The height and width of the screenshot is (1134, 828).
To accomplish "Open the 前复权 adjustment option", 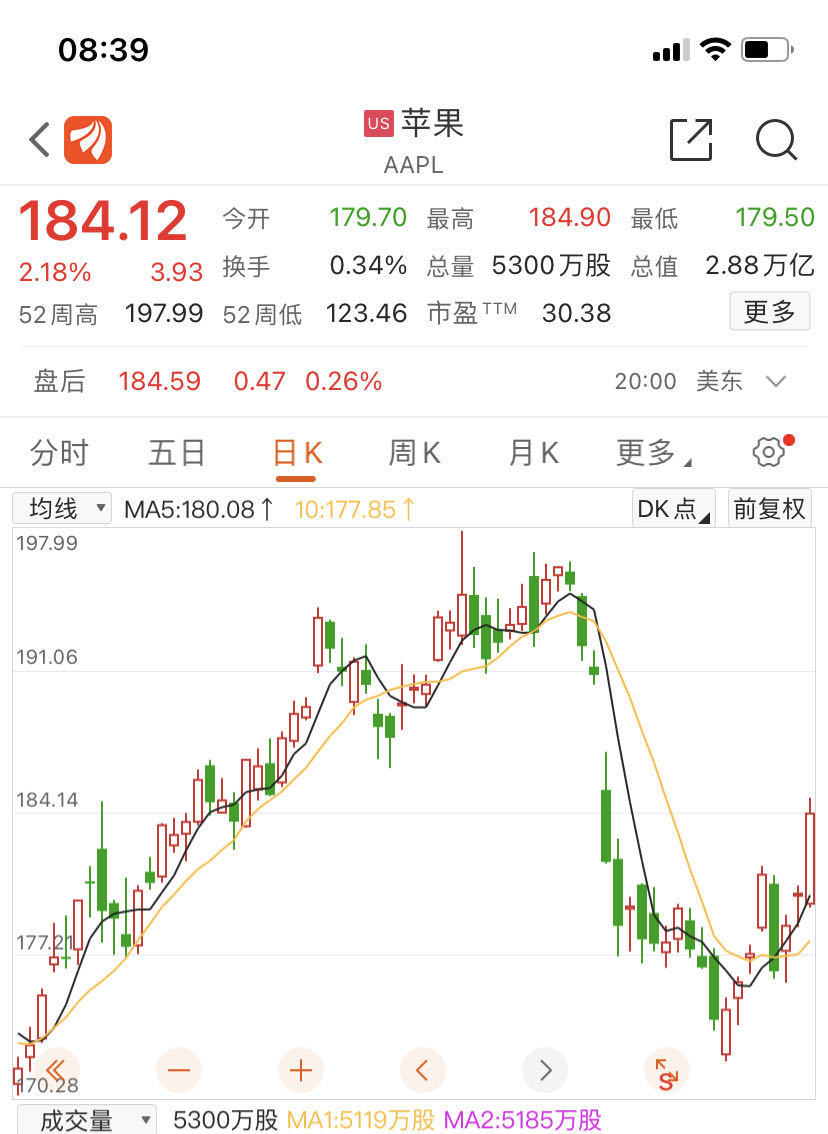I will (769, 508).
